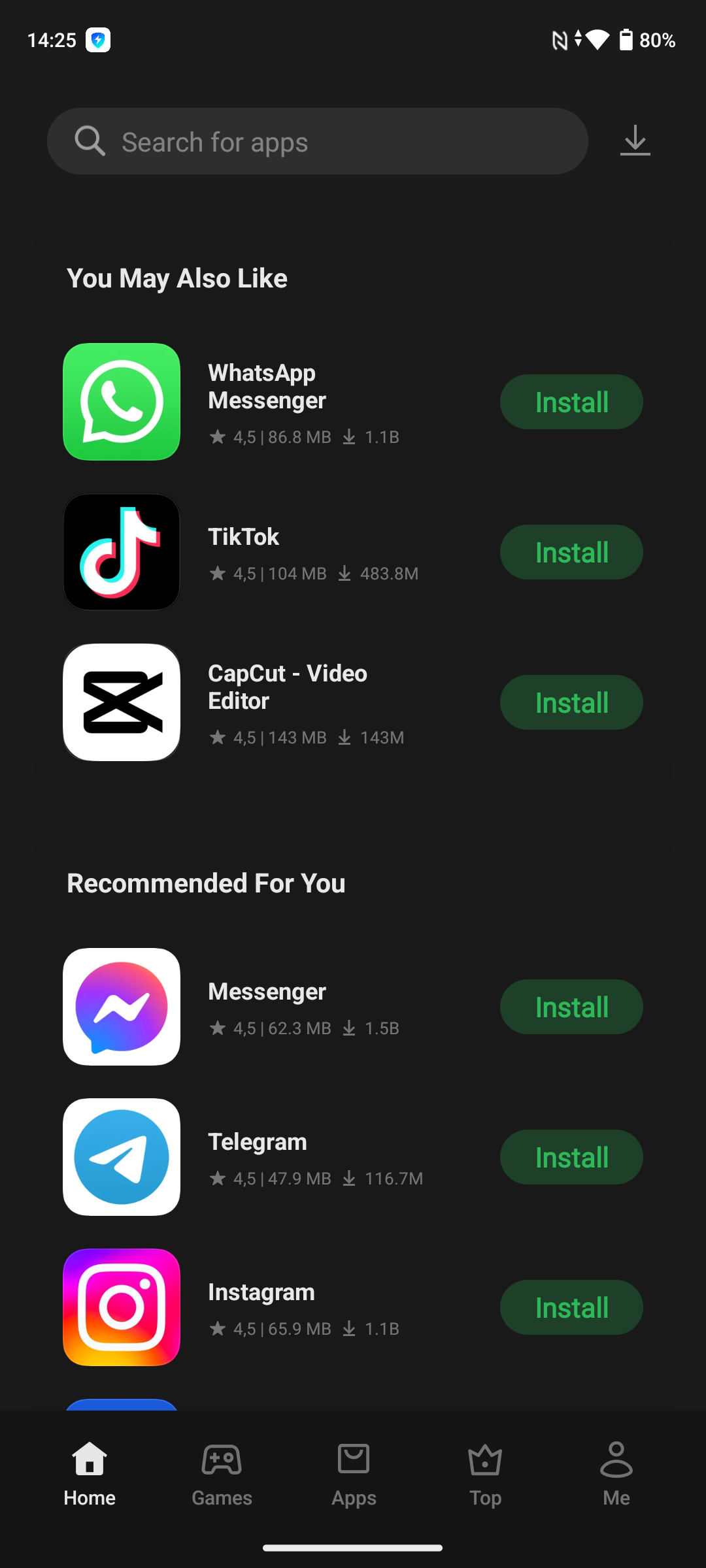
Task: Install TikTok
Action: (571, 552)
